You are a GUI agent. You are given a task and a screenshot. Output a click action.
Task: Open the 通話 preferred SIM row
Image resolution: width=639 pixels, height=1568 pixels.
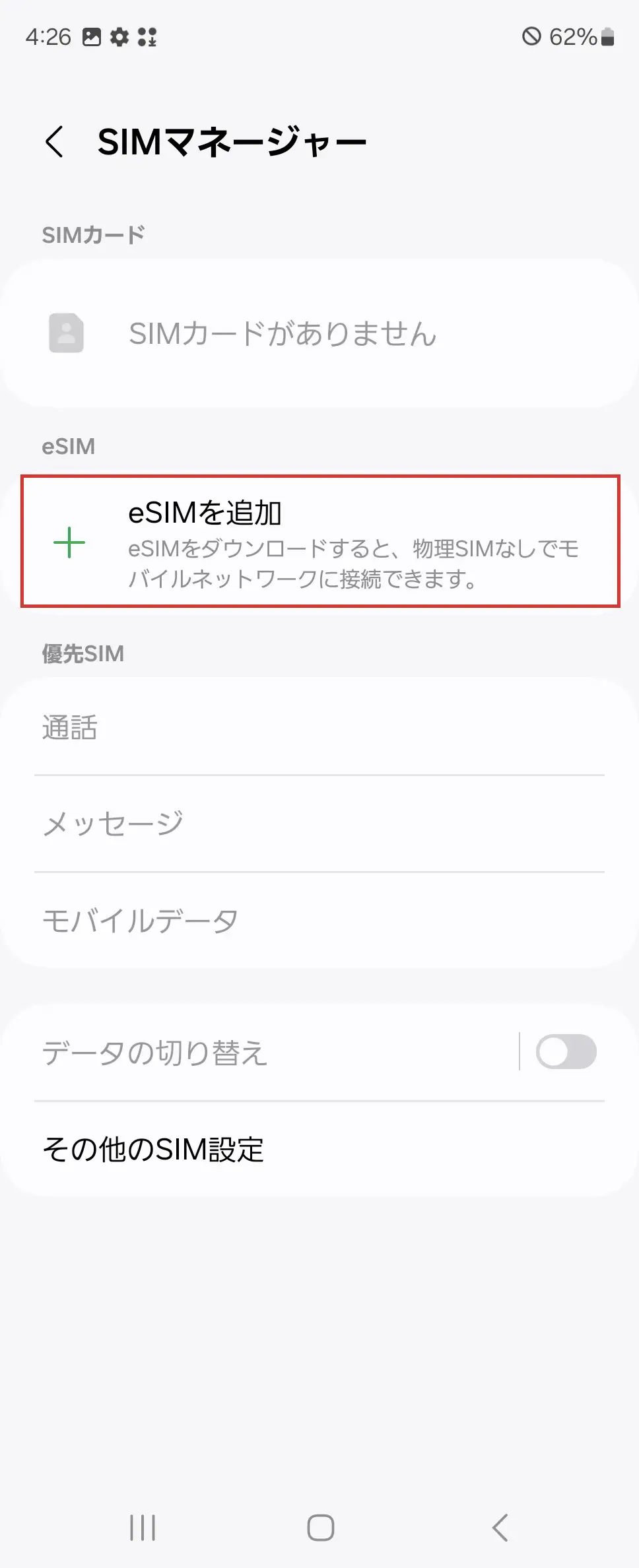[x=71, y=727]
